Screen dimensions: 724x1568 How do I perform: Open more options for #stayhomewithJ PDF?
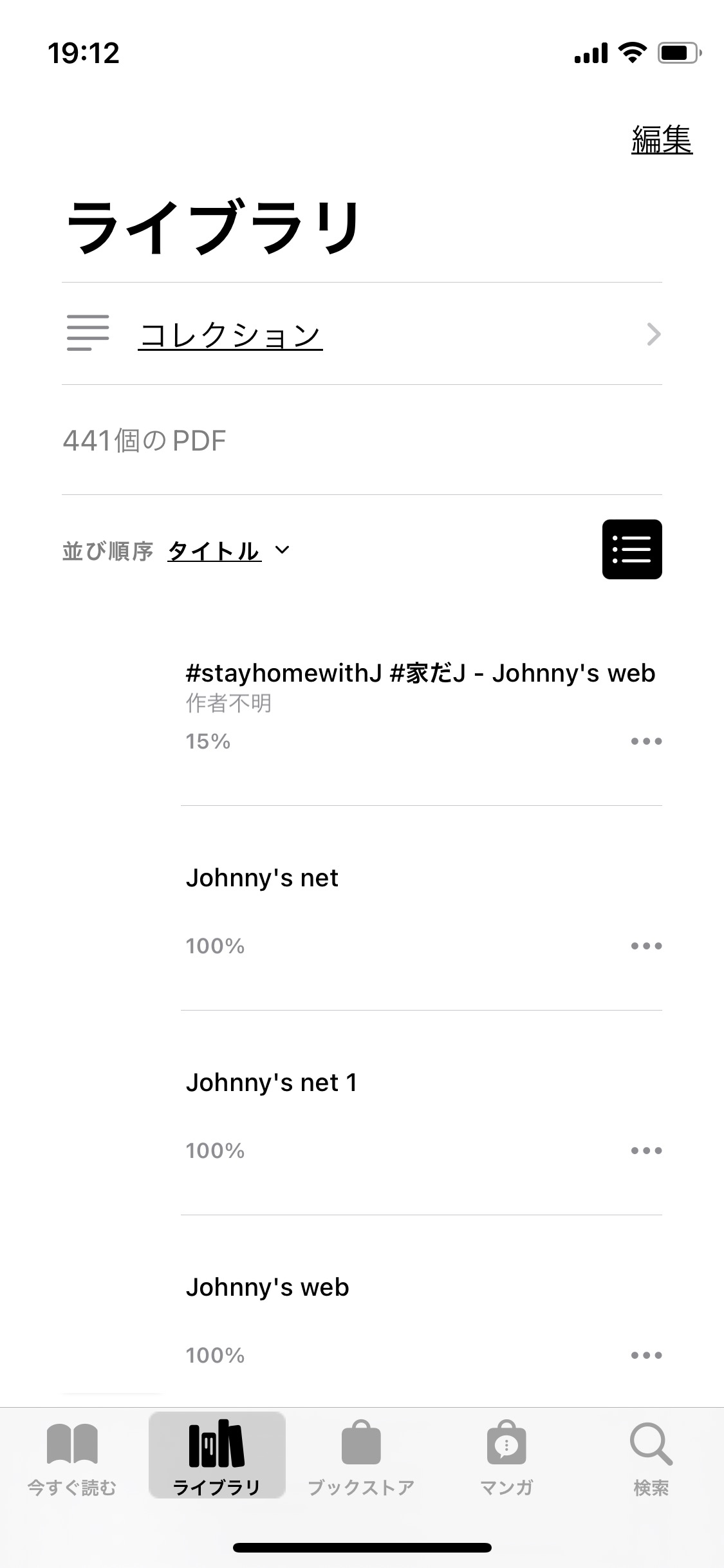pyautogui.click(x=646, y=741)
